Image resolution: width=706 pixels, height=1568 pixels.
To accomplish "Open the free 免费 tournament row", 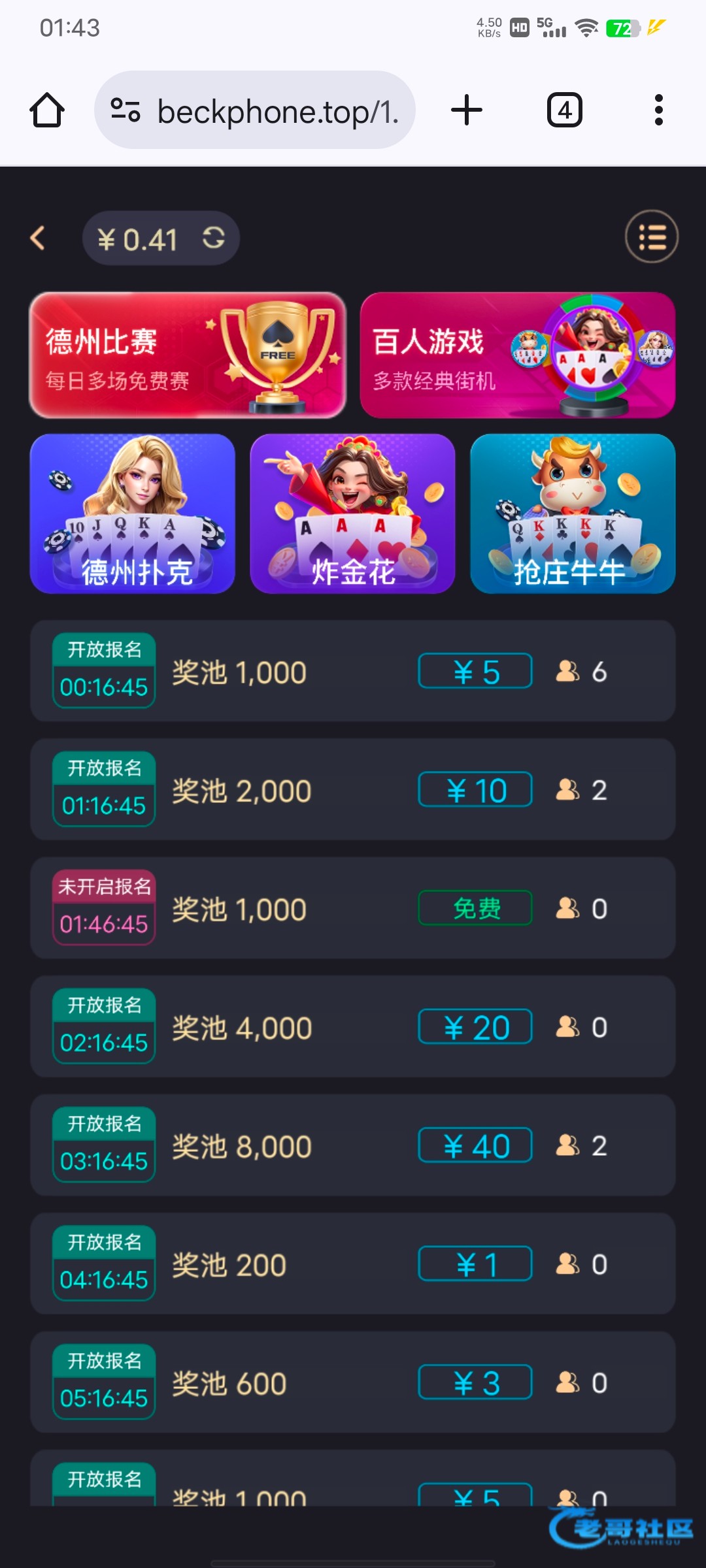I will (353, 908).
